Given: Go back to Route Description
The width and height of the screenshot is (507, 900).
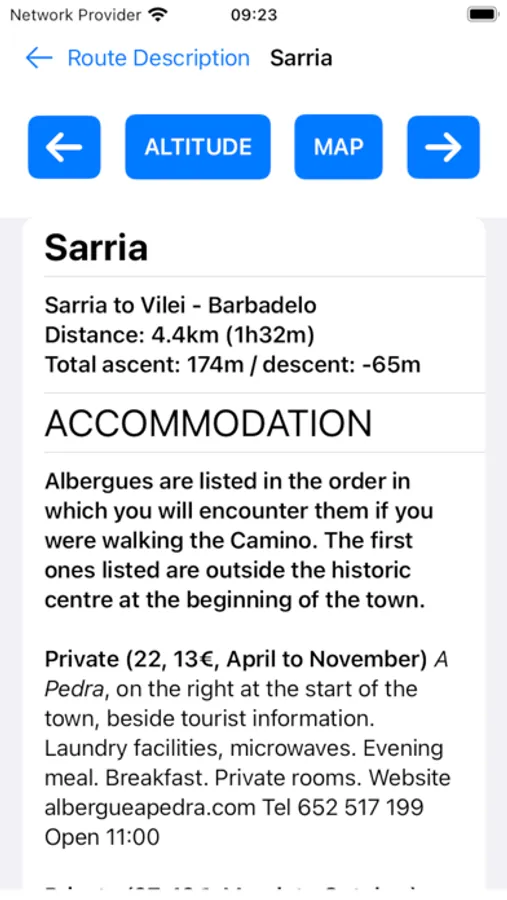Looking at the screenshot, I should (x=138, y=58).
